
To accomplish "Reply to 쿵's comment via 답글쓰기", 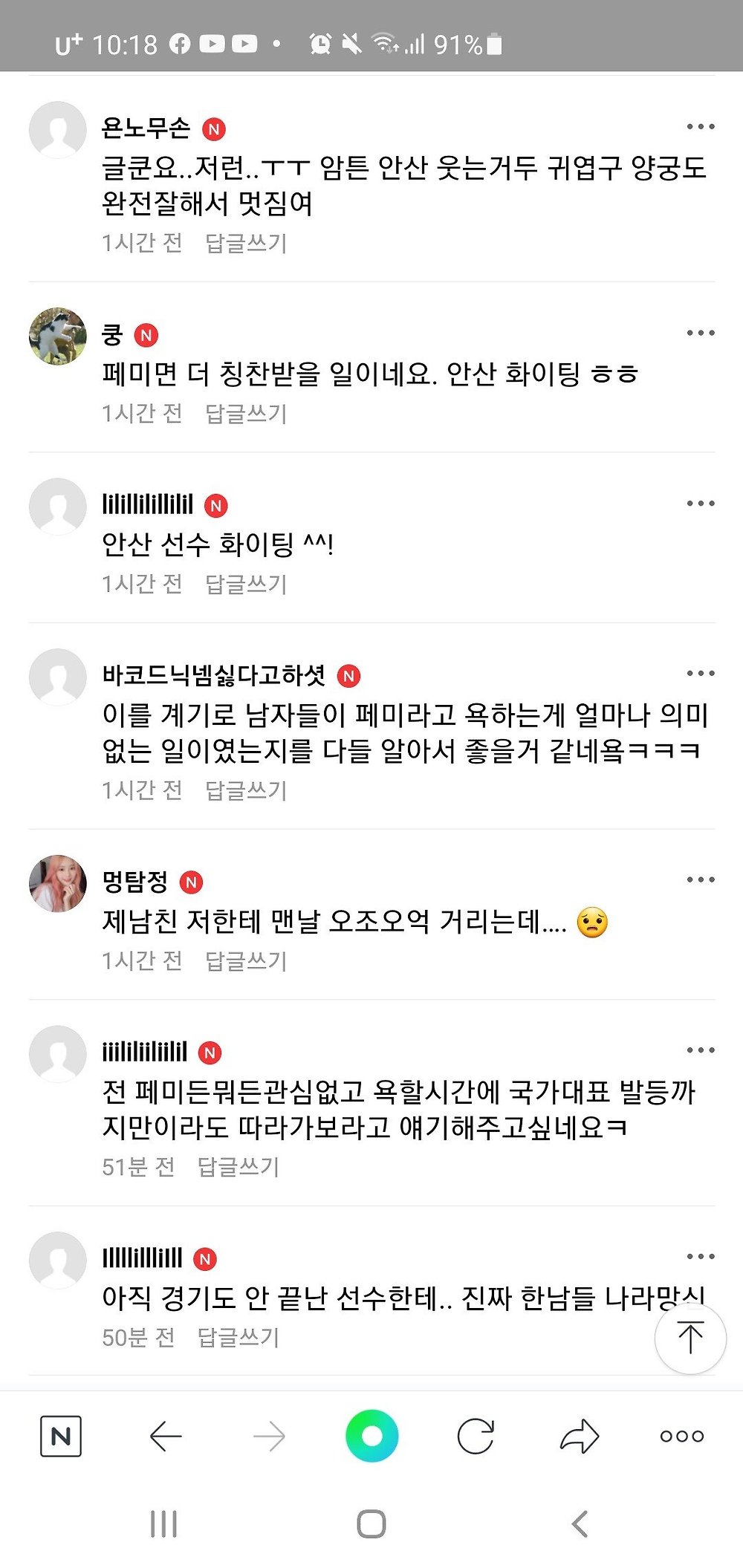I will point(245,413).
